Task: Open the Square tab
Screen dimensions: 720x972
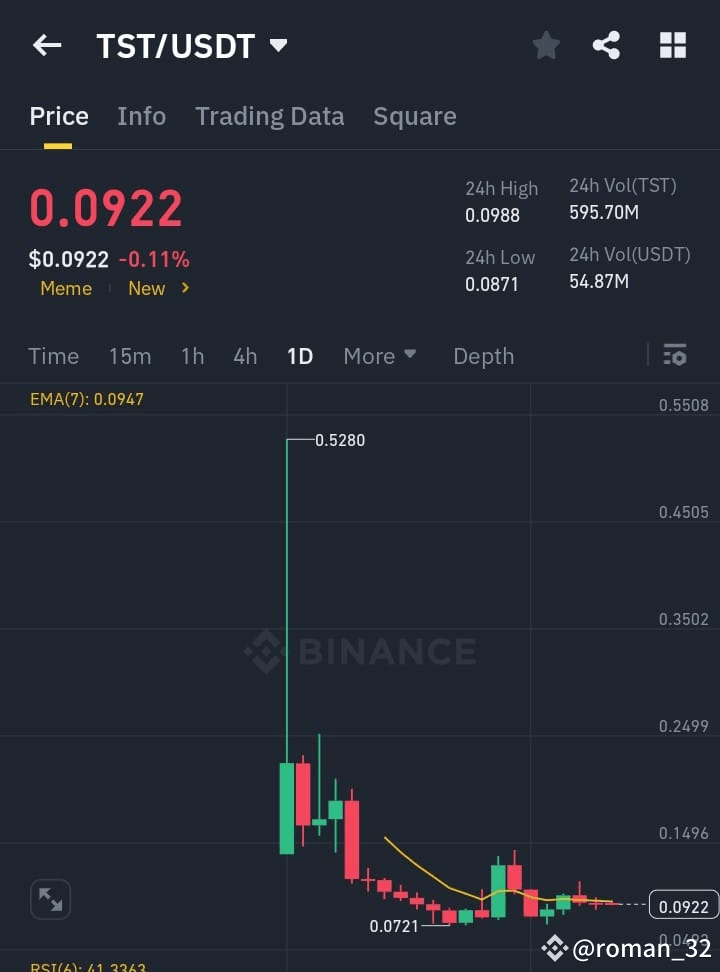Action: (x=415, y=116)
